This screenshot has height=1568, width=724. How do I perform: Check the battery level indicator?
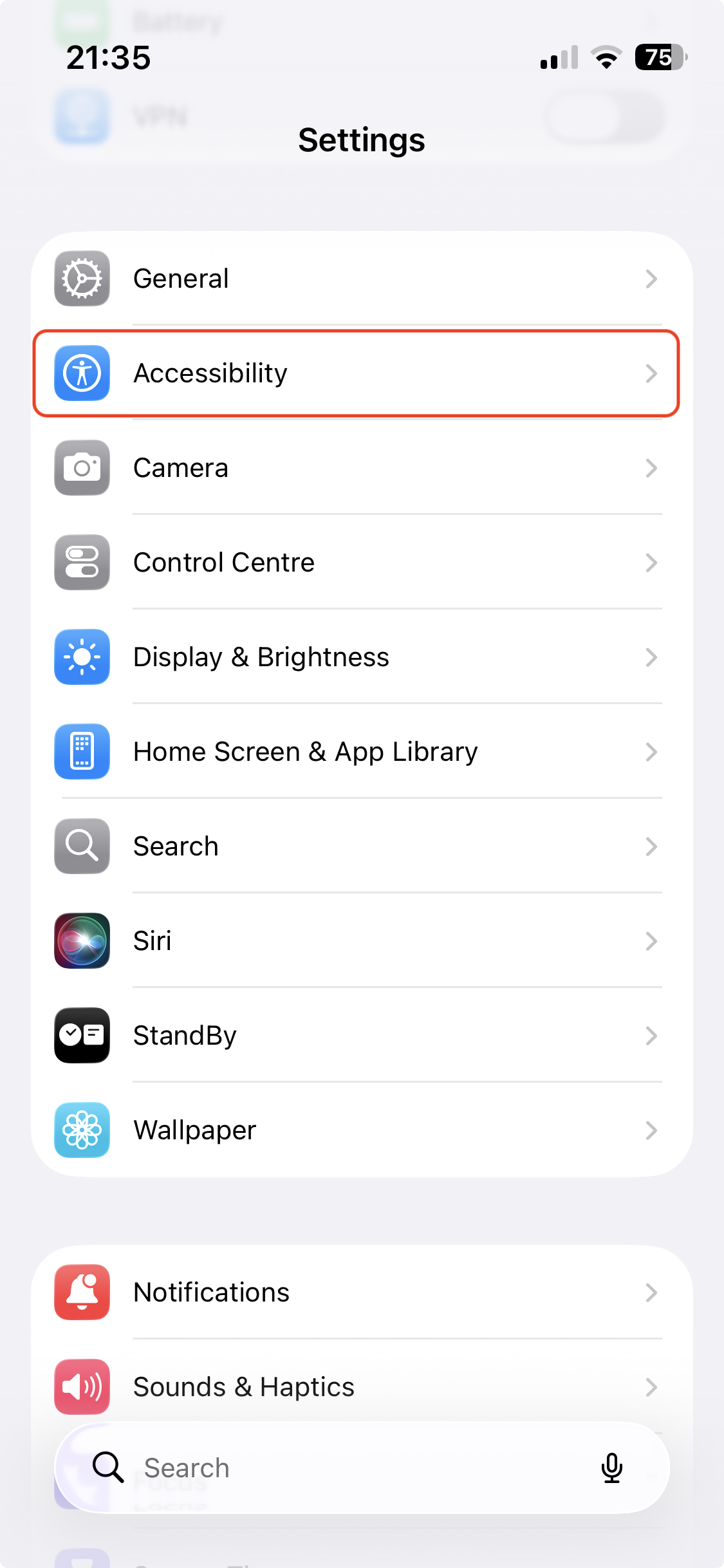tap(659, 58)
